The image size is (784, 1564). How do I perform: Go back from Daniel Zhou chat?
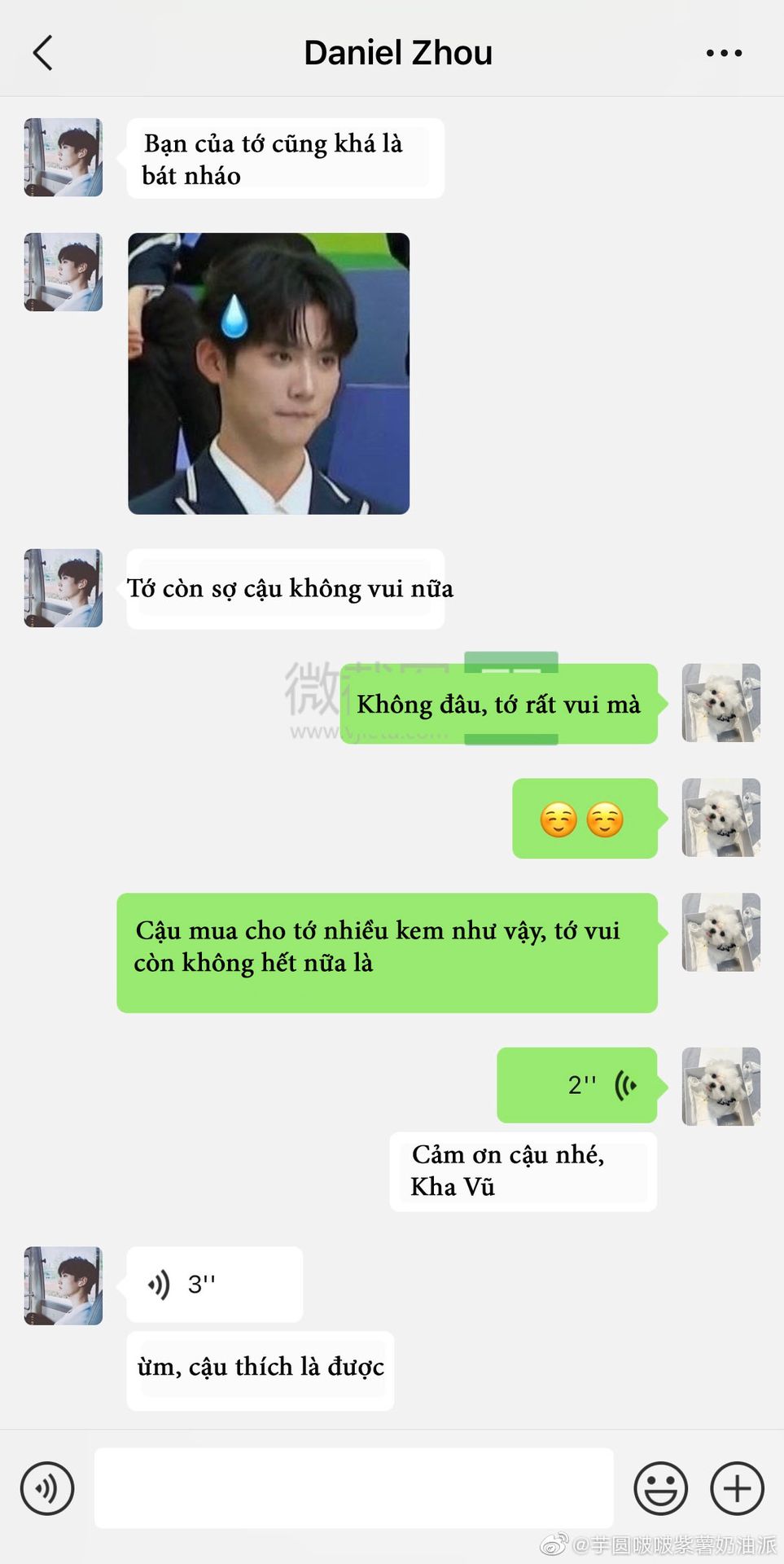[42, 53]
